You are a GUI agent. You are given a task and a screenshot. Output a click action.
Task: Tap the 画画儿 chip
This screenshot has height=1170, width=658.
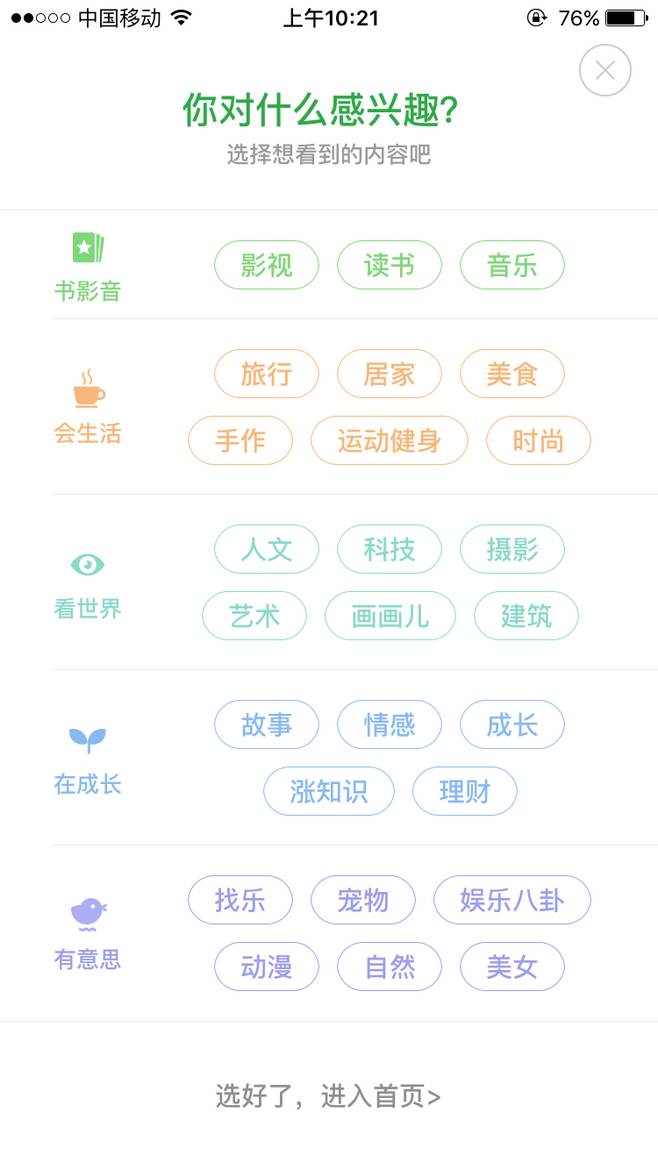[x=390, y=616]
